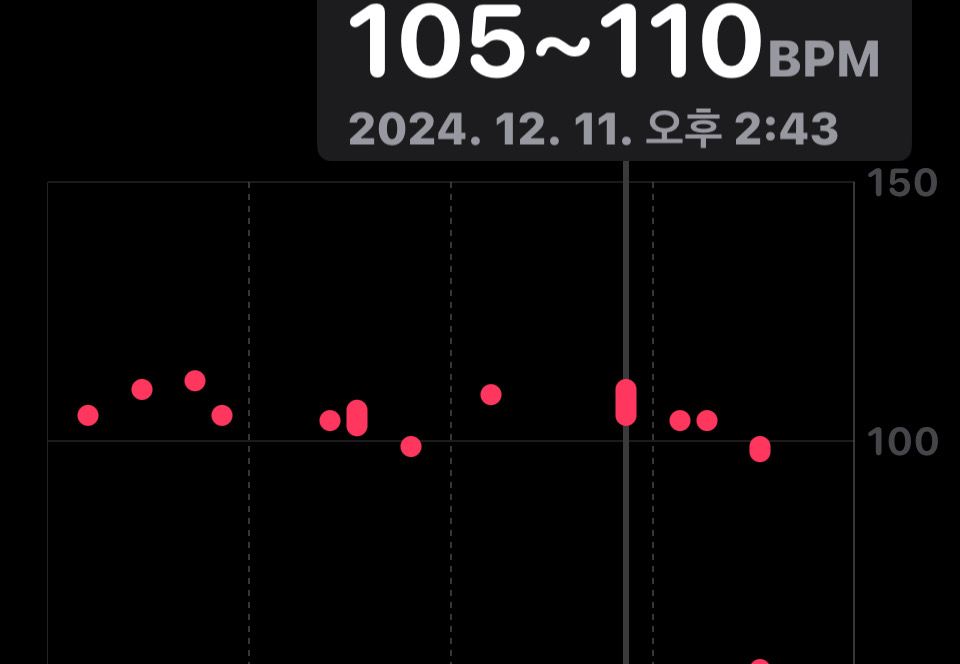This screenshot has width=960, height=664.
Task: Tap the highlighted 105~110 BPM data point
Action: coord(626,402)
